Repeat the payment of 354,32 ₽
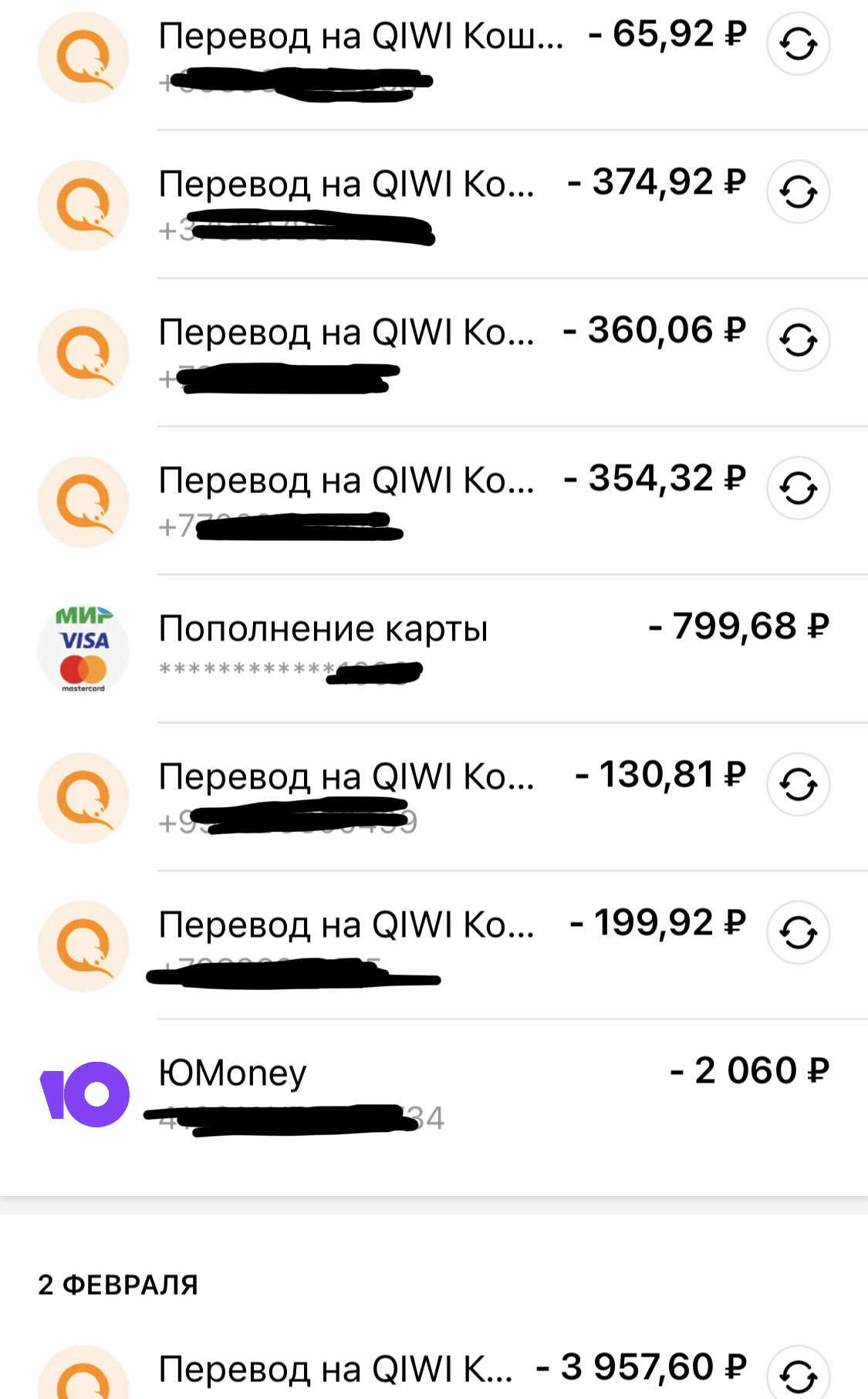This screenshot has height=1399, width=868. point(798,488)
